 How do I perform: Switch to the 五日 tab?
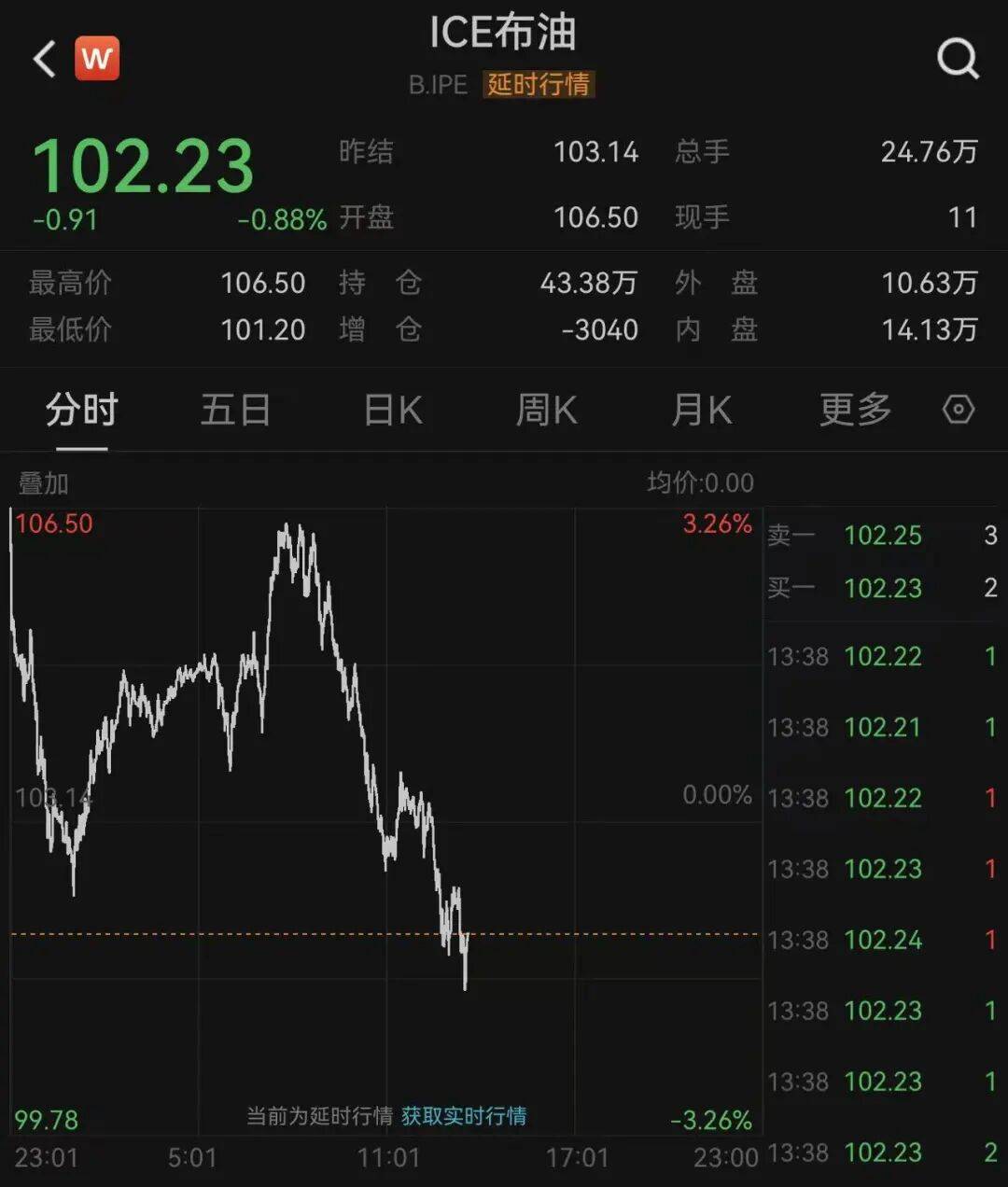pyautogui.click(x=235, y=410)
